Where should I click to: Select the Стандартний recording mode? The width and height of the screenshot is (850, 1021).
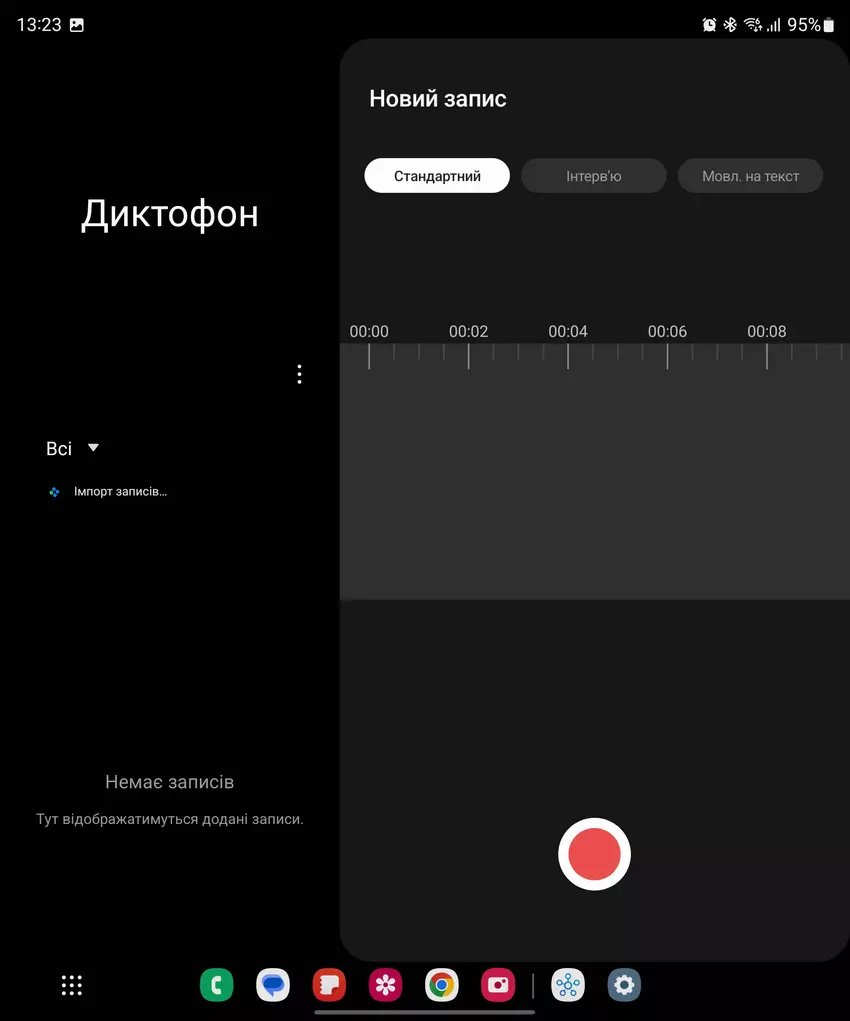coord(437,176)
